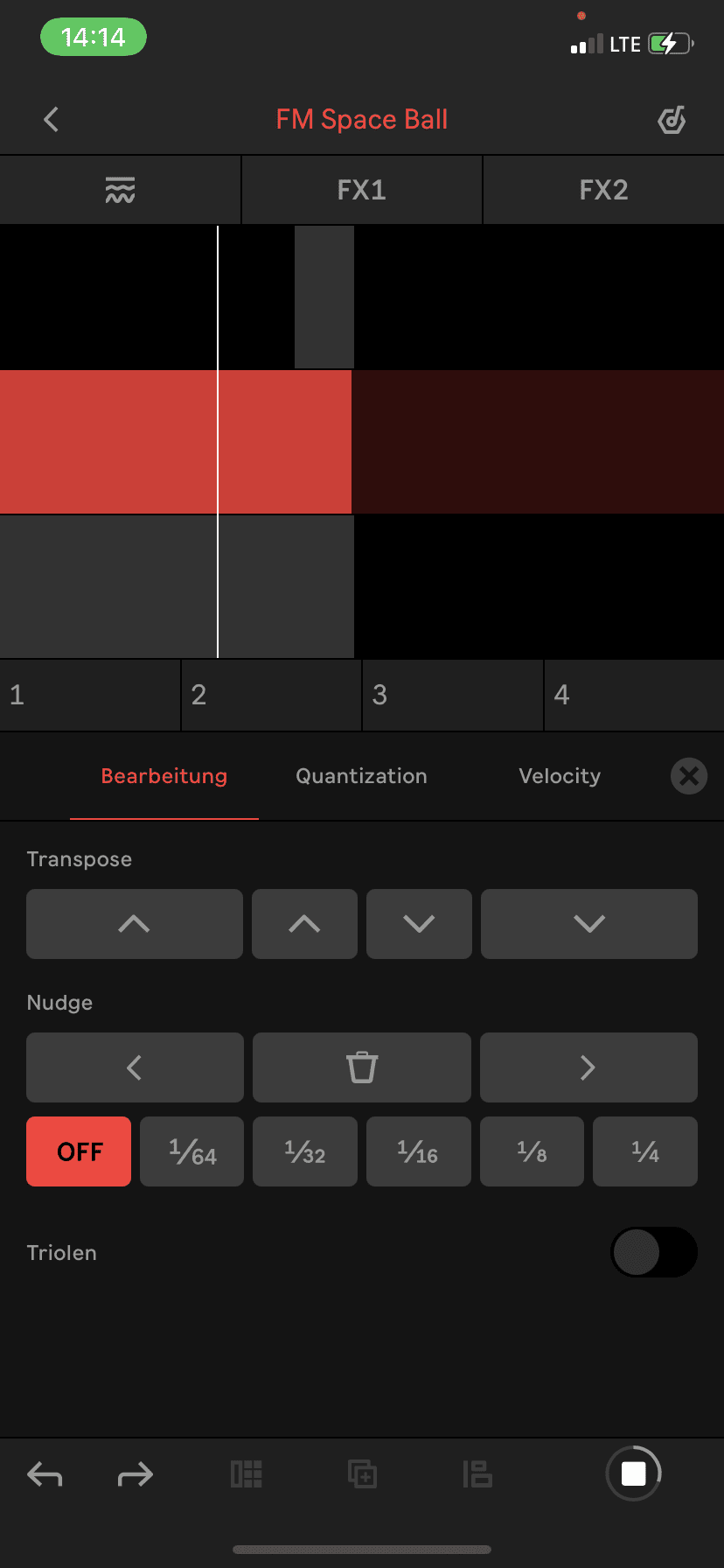Viewport: 724px width, 1568px height.
Task: Nudge notes to the left
Action: 135,1067
